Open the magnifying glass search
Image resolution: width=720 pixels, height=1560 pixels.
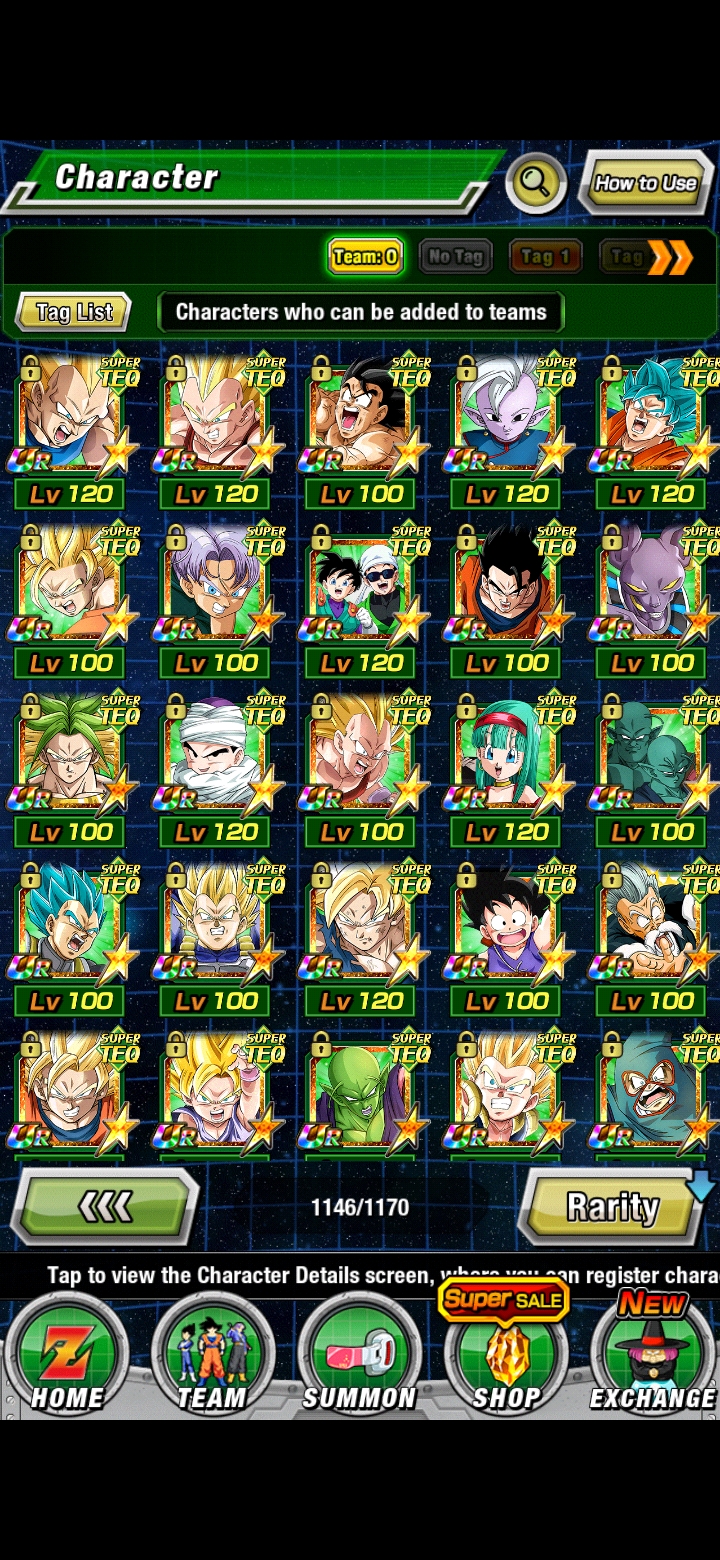536,183
